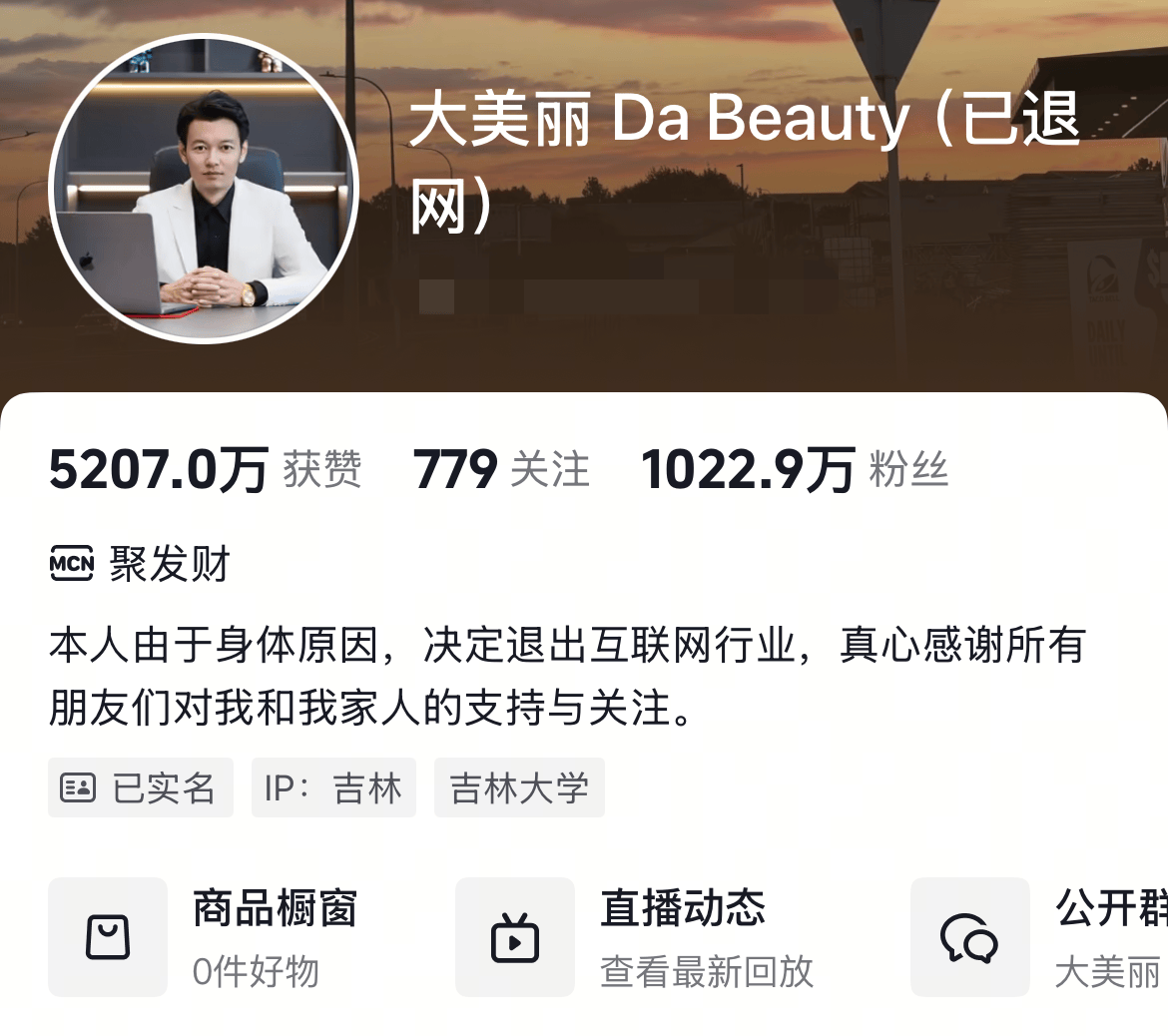Open the 779 关注 following list
1168x1036 pixels.
(x=501, y=469)
